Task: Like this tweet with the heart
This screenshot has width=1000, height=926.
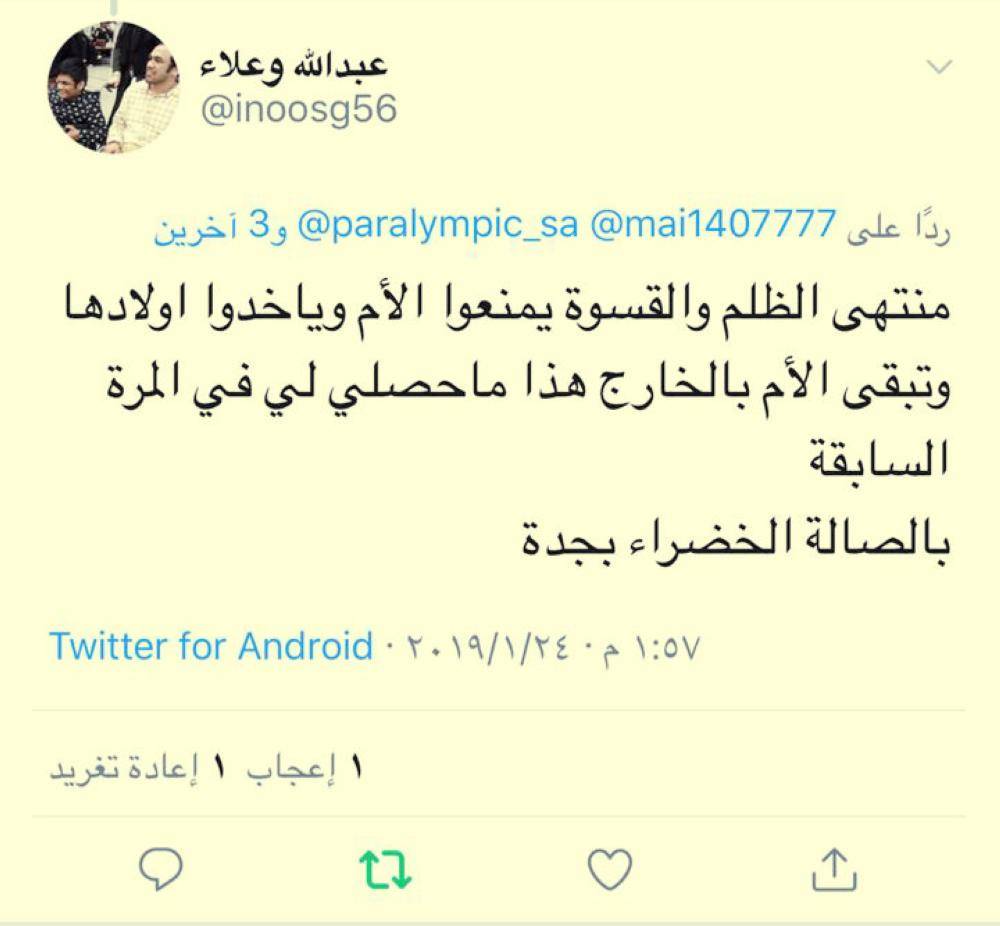Action: coord(609,870)
